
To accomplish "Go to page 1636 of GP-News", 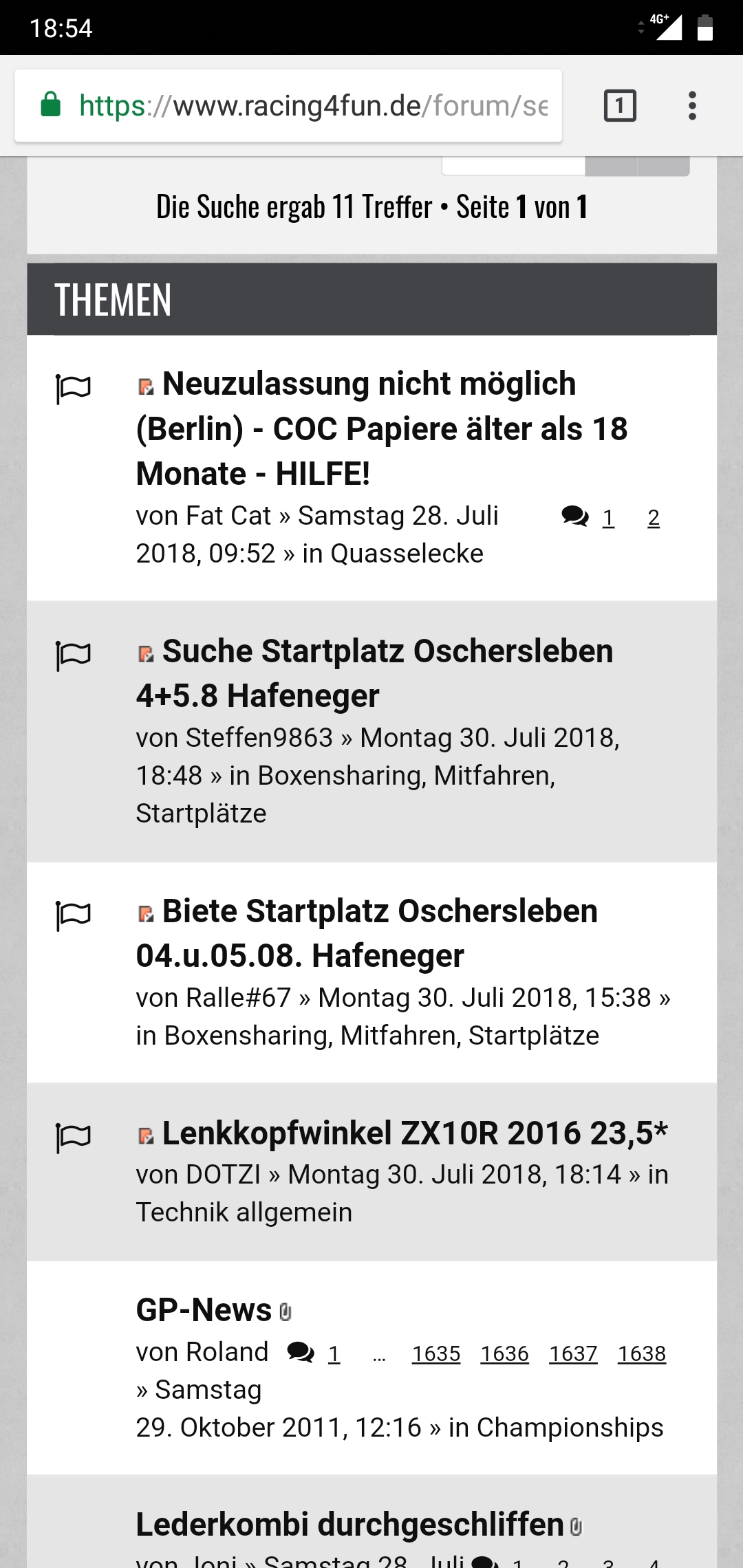I will coord(504,1353).
